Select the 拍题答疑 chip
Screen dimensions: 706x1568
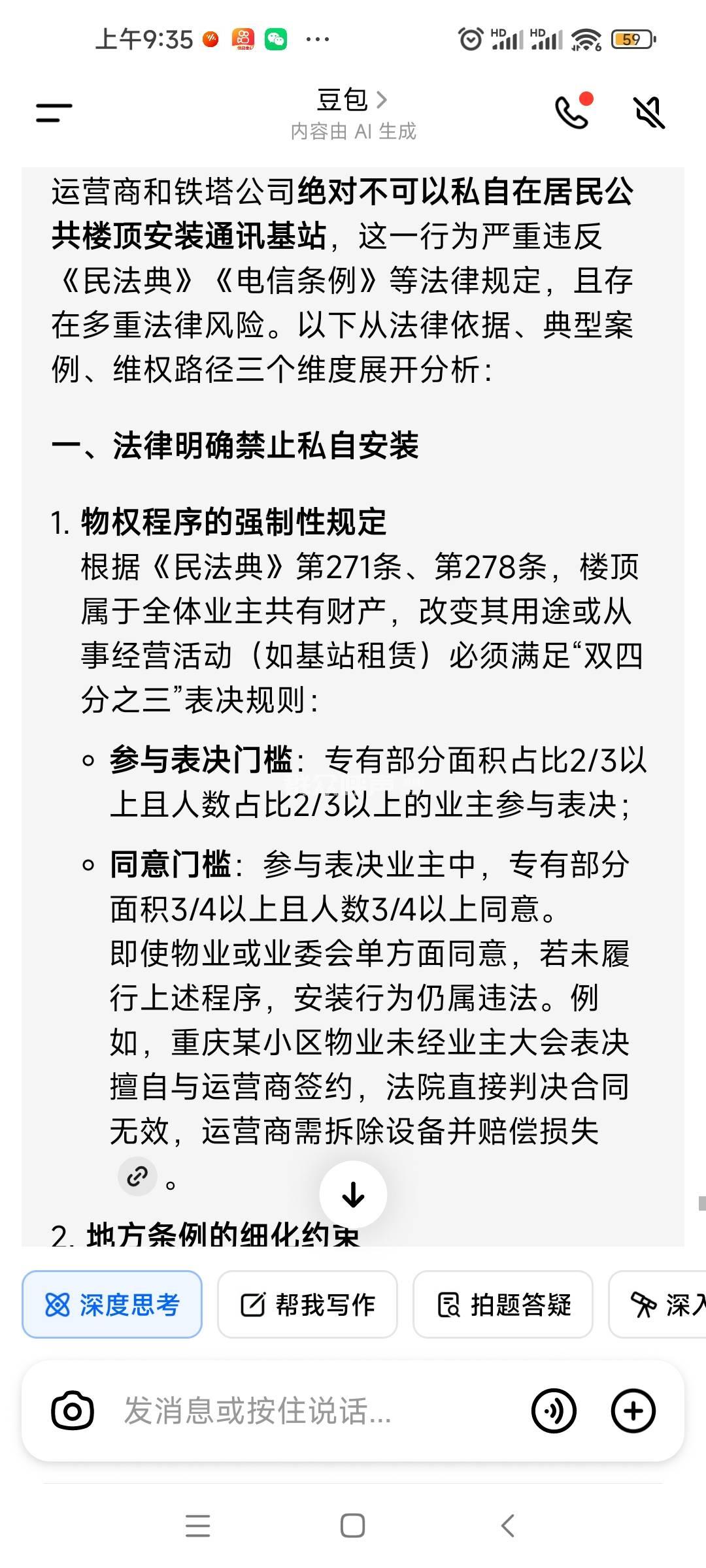[x=503, y=1305]
